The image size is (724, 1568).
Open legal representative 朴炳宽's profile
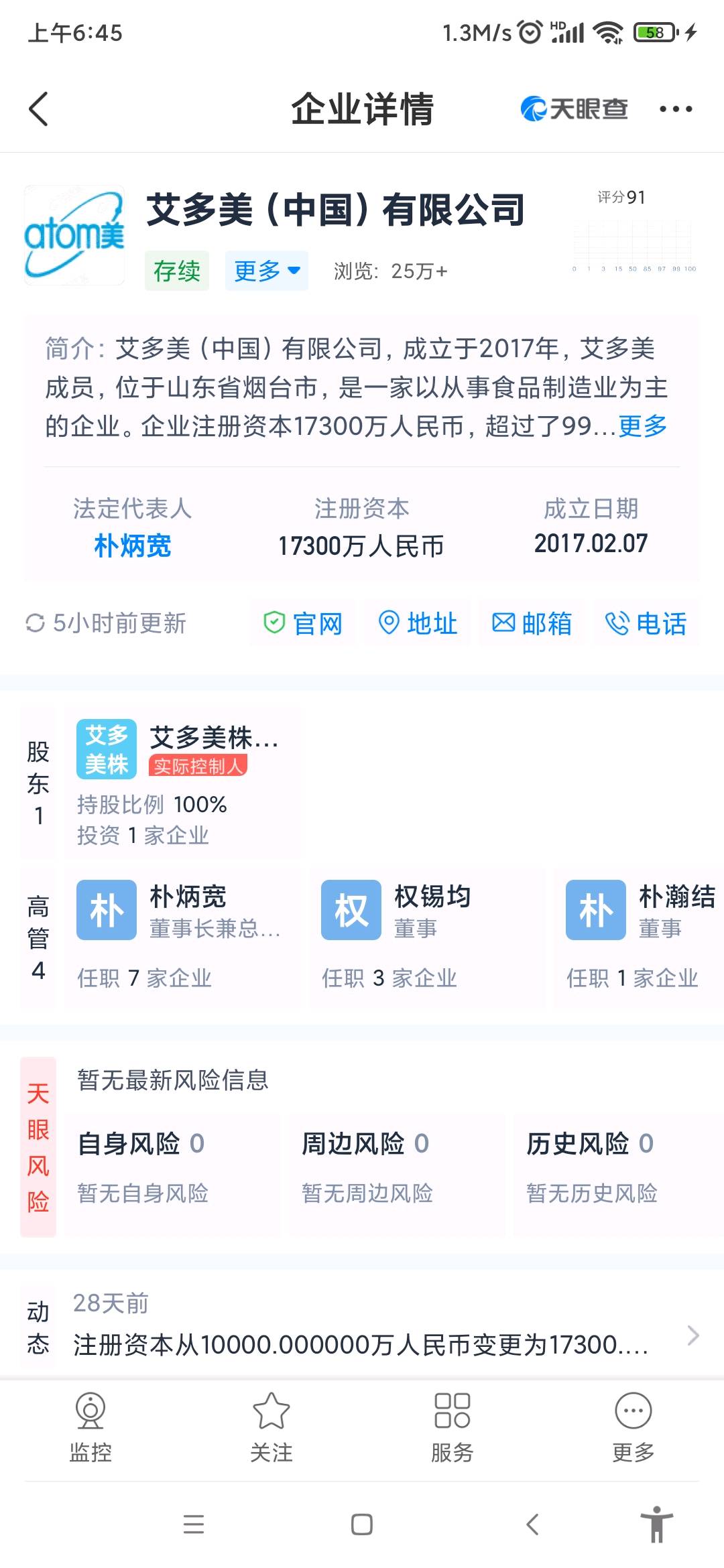pos(132,545)
